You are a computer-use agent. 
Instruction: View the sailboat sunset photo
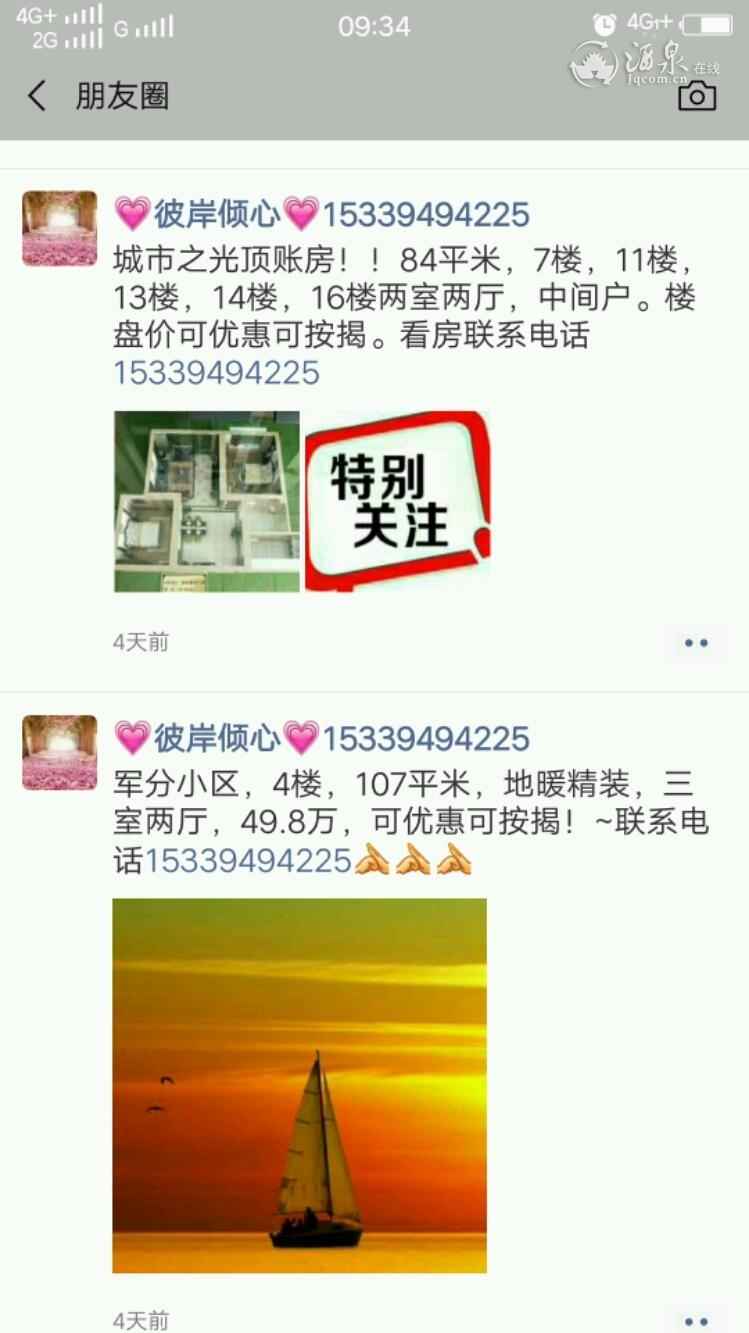299,1085
